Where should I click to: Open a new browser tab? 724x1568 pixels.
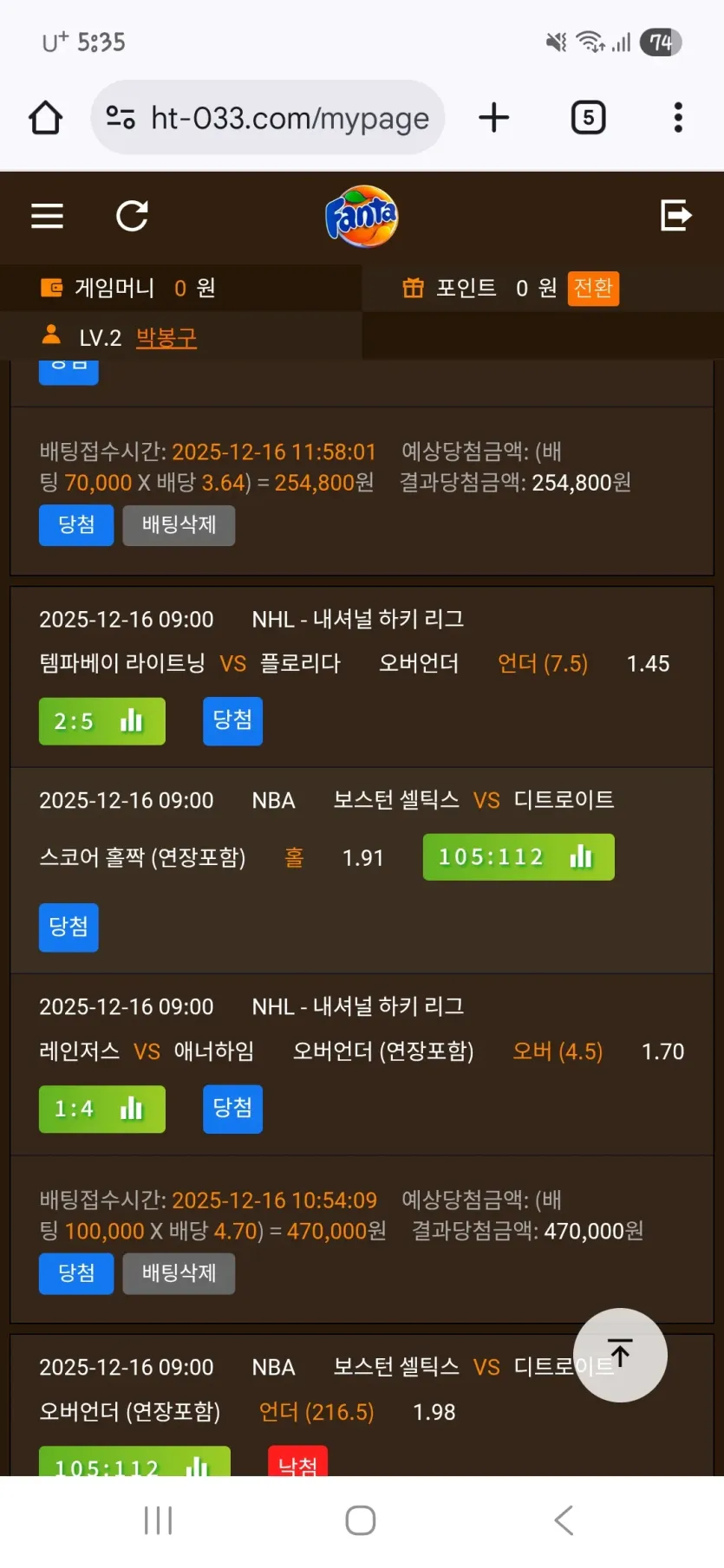tap(494, 118)
